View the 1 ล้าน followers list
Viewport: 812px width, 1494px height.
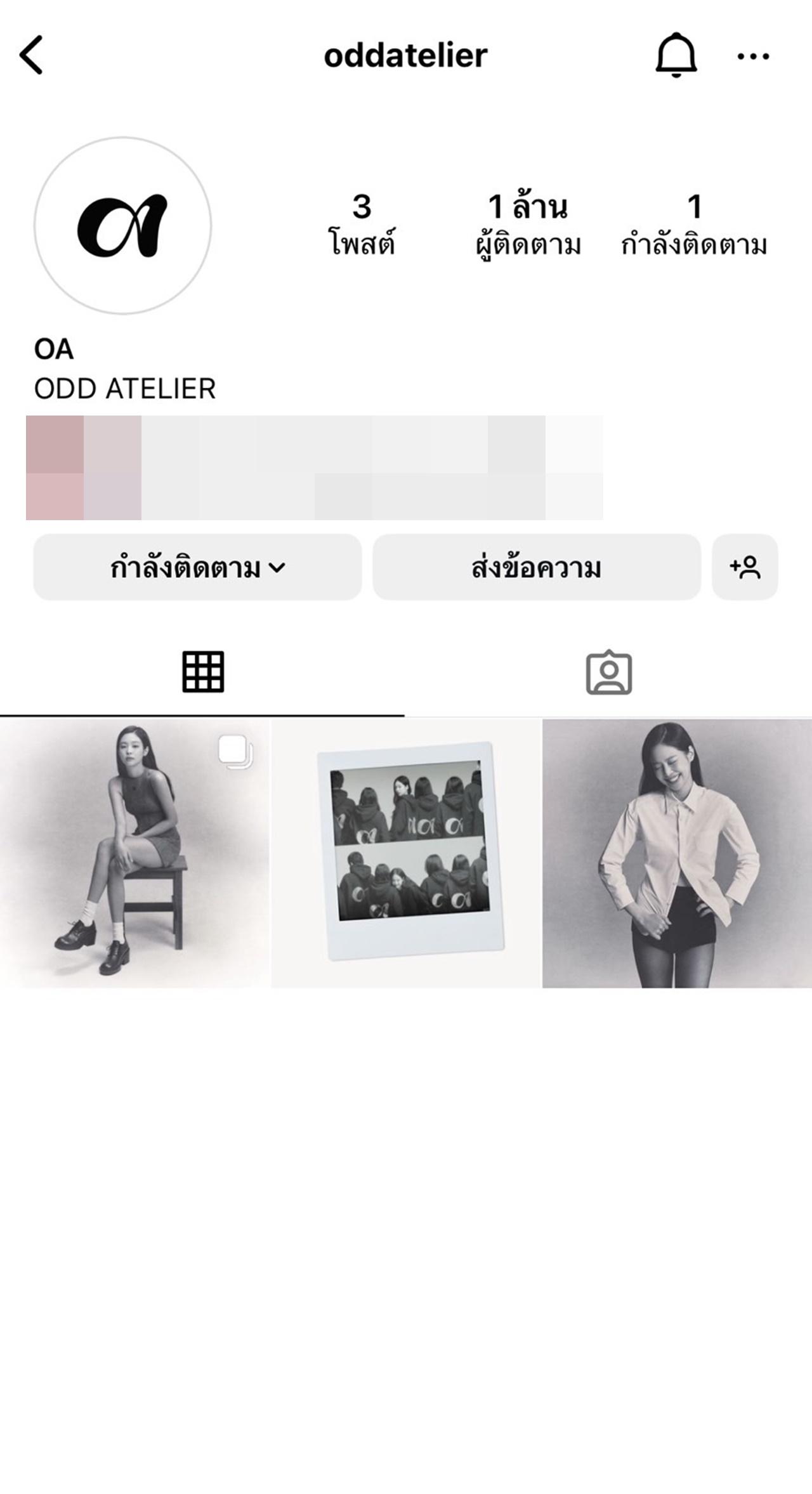pos(528,224)
